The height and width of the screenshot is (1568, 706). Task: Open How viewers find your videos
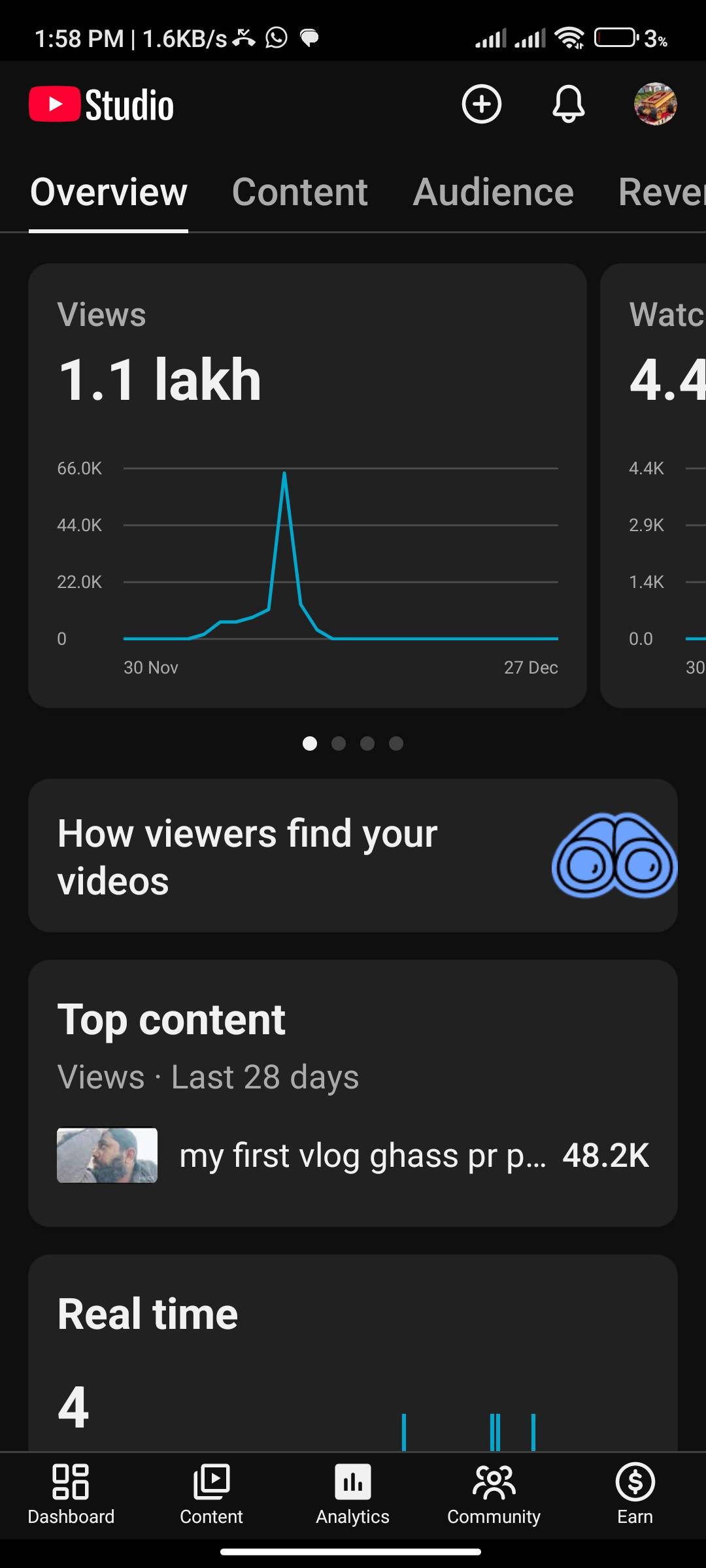point(352,856)
